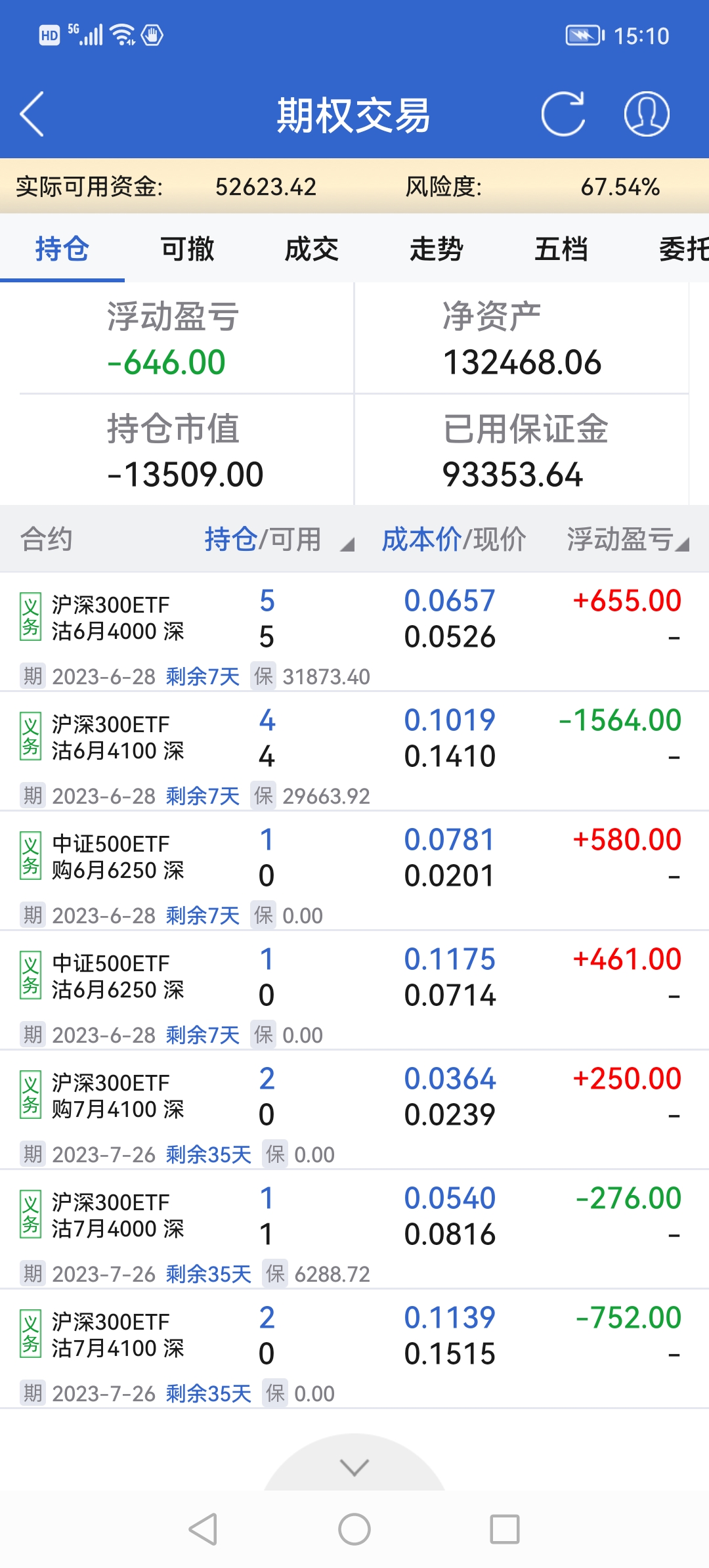709x1568 pixels.
Task: Select the 持仓 tab
Action: pos(62,250)
